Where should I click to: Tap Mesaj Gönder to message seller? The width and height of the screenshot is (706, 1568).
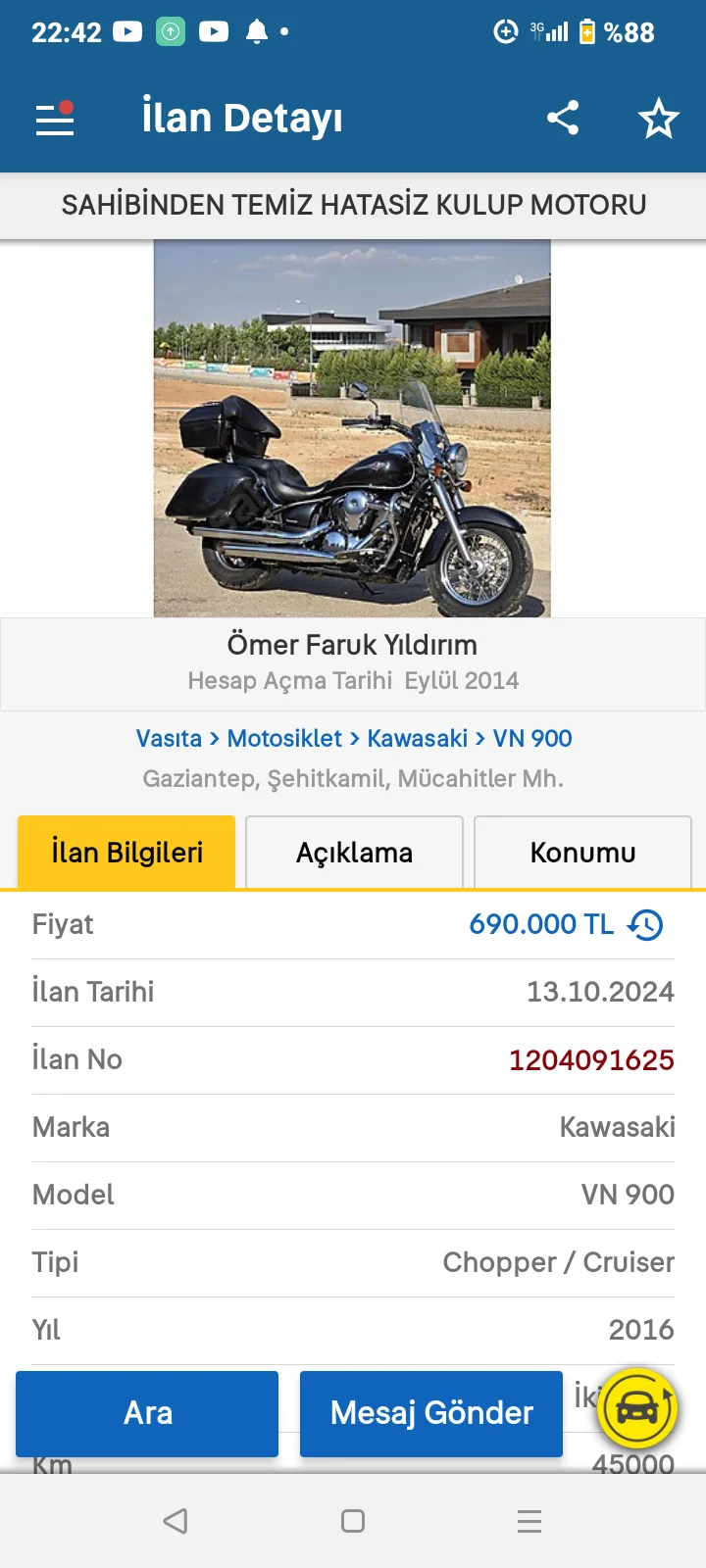pyautogui.click(x=431, y=1413)
